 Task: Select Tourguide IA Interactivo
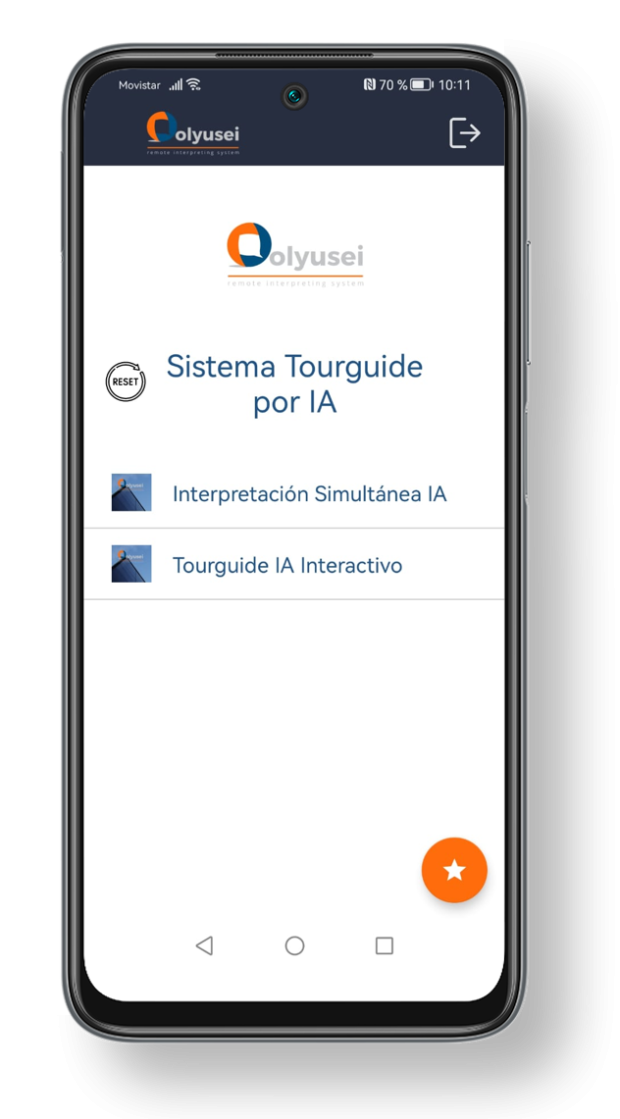pyautogui.click(x=287, y=565)
